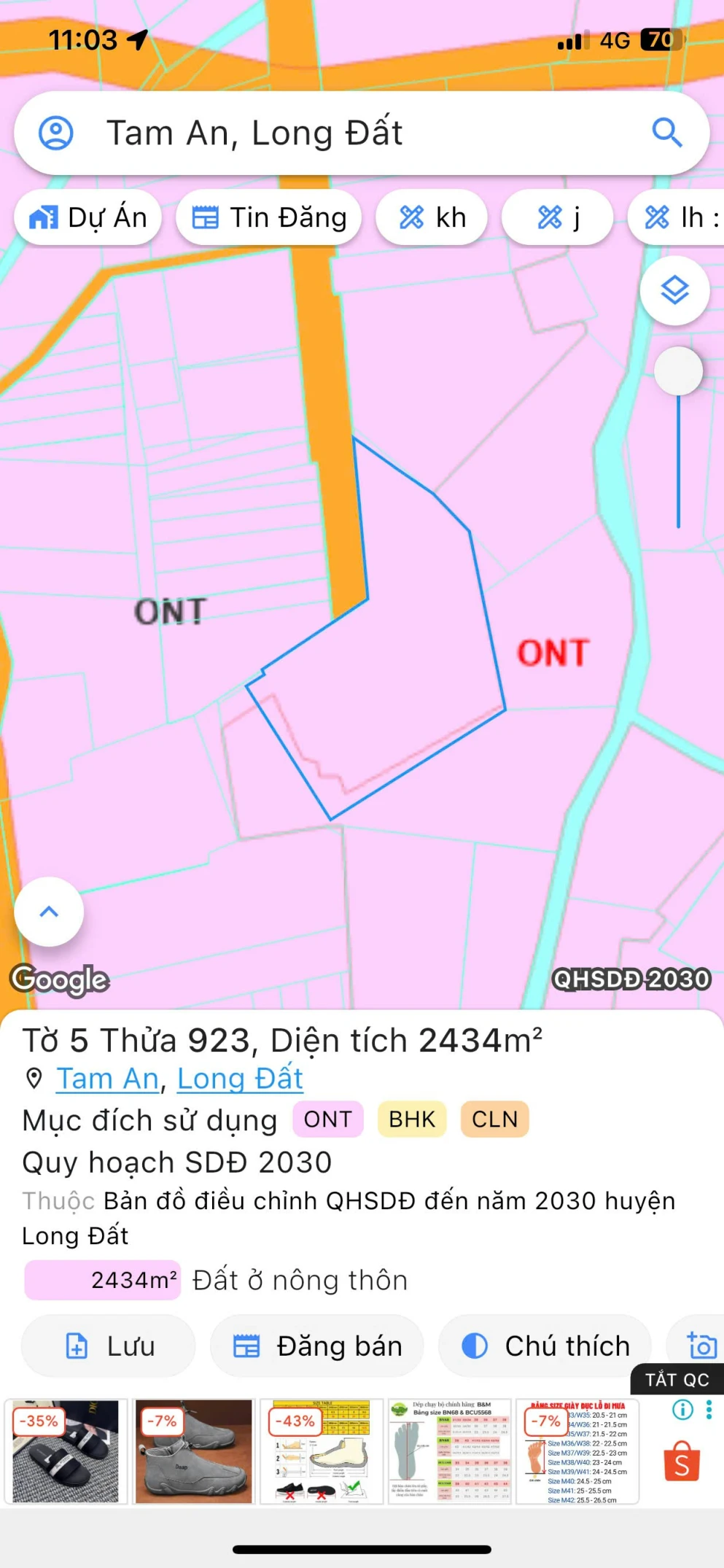Viewport: 724px width, 1568px height.
Task: Choose the j measurement chip
Action: click(x=558, y=217)
